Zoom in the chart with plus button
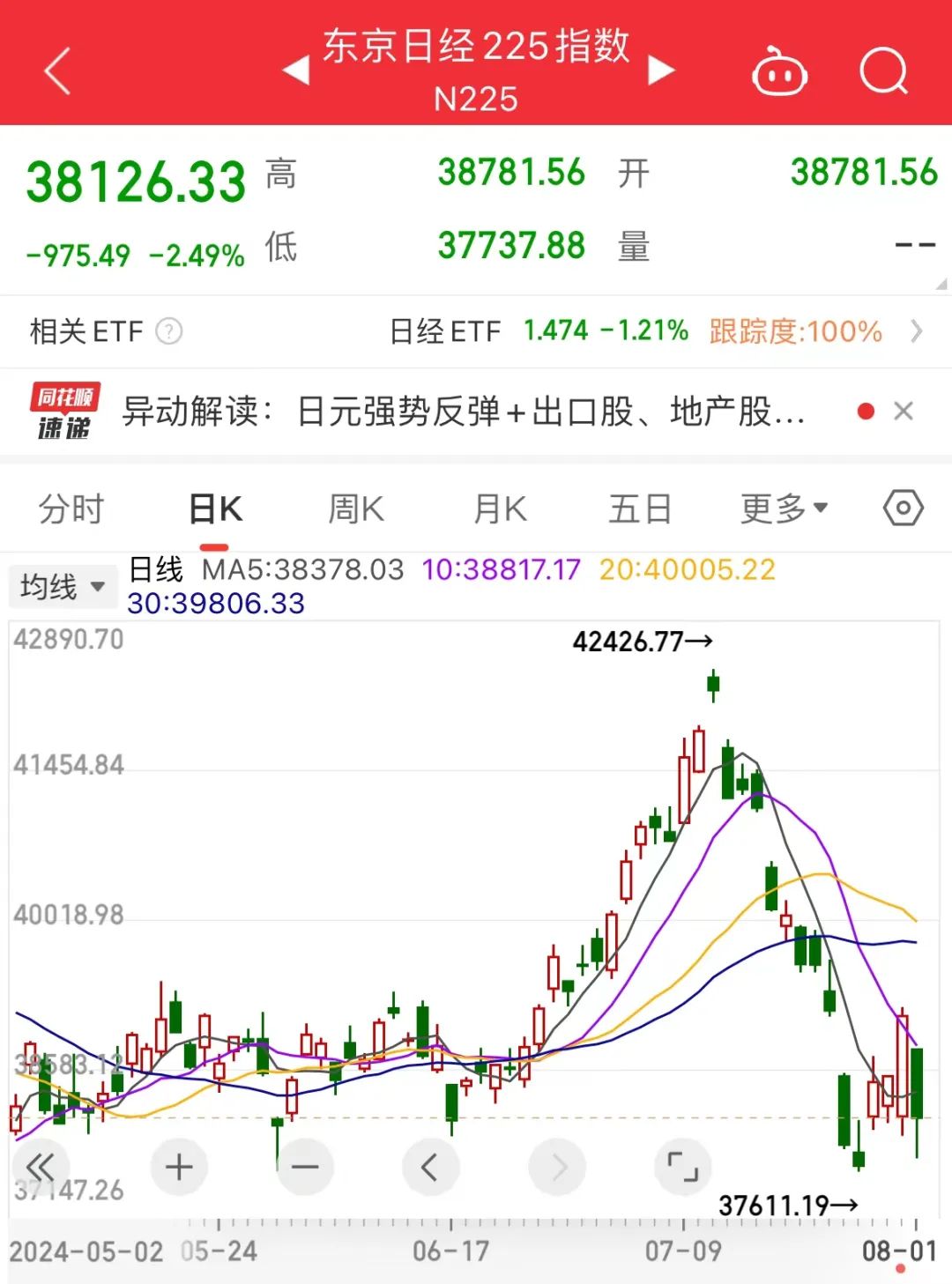 pyautogui.click(x=179, y=1167)
